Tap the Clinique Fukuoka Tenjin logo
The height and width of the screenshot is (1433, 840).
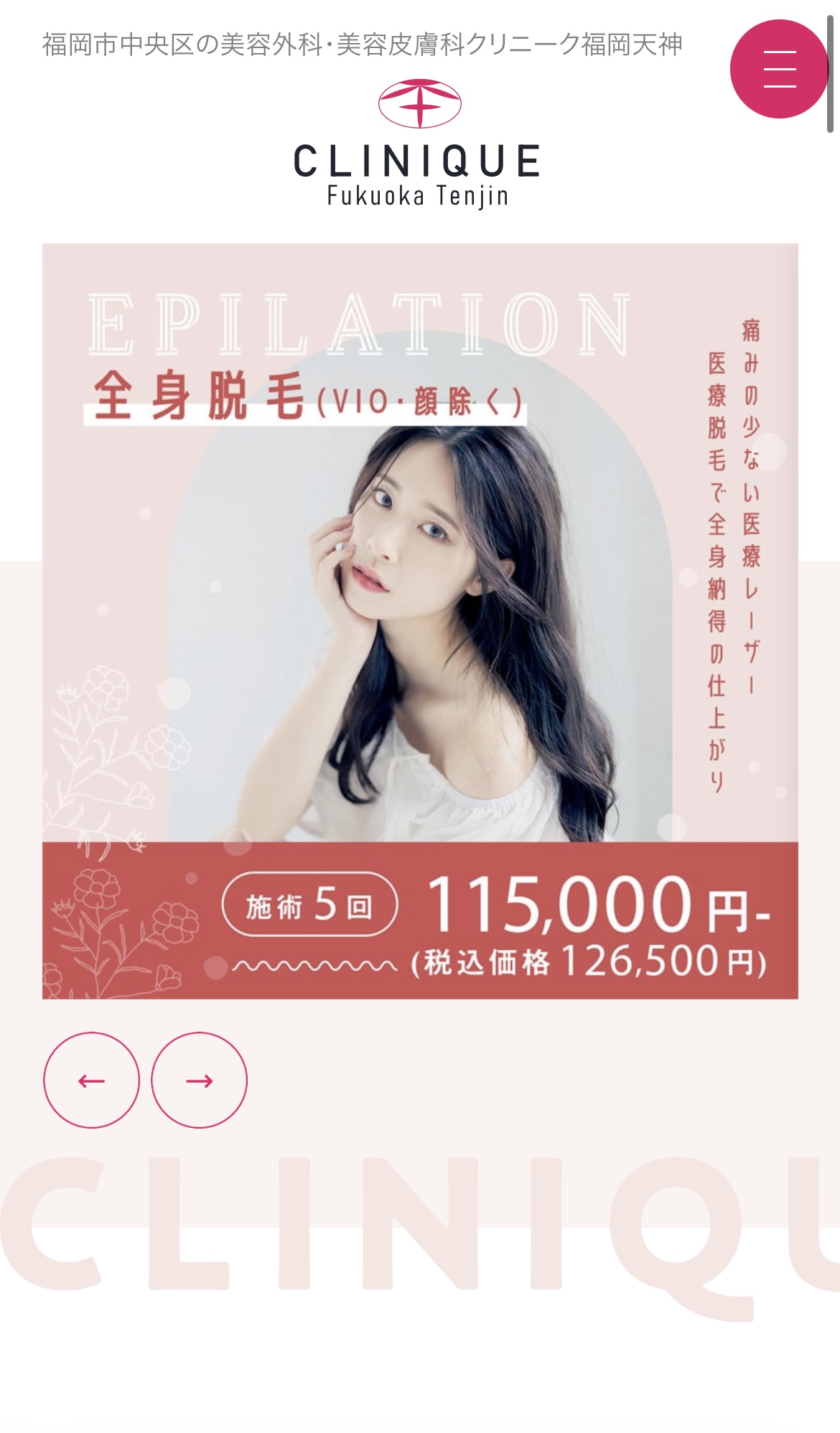click(x=419, y=144)
